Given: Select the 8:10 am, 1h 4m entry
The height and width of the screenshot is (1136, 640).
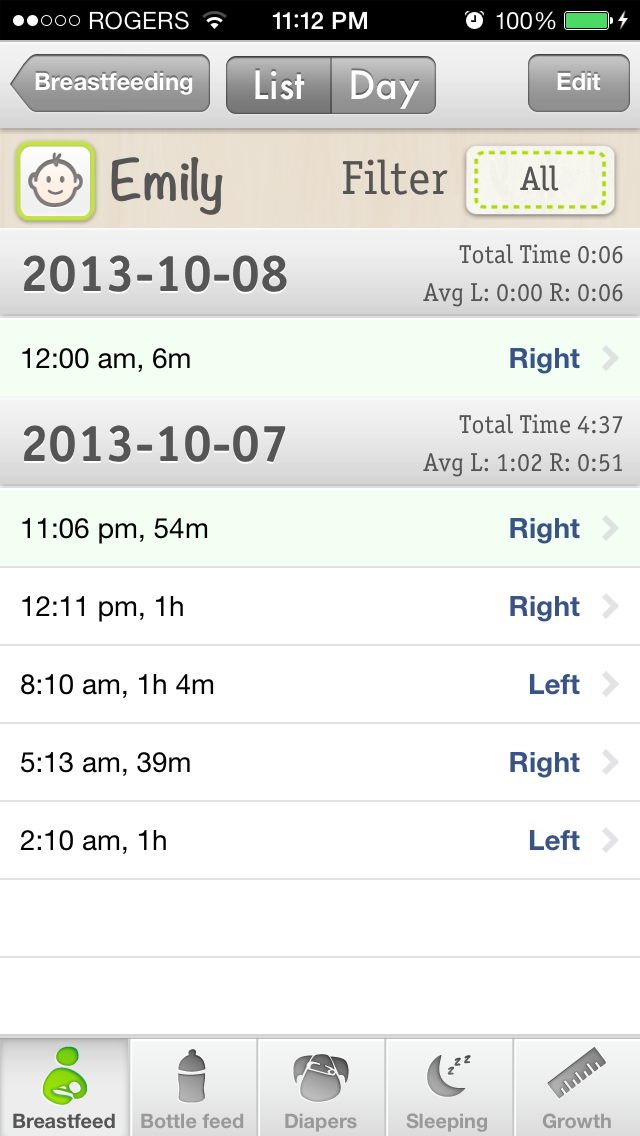Looking at the screenshot, I should pos(320,685).
